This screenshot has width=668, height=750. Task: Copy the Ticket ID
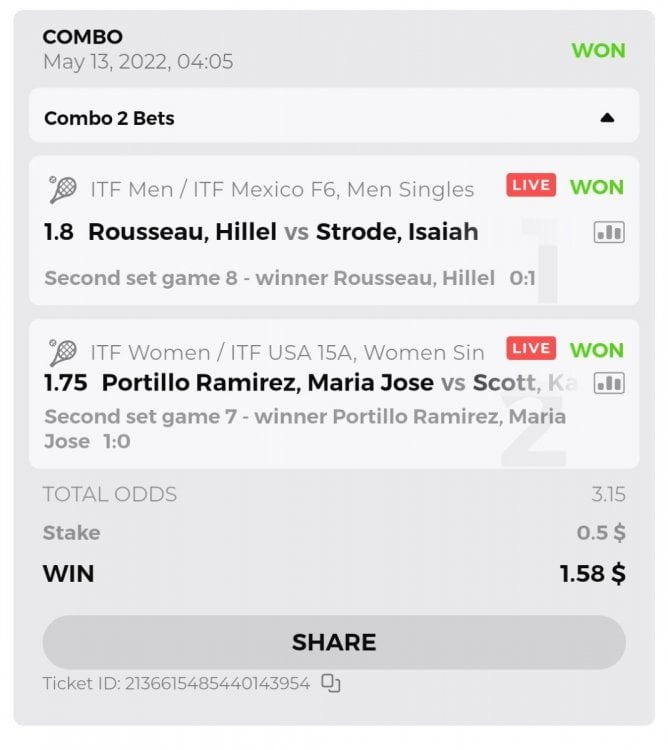(x=331, y=684)
